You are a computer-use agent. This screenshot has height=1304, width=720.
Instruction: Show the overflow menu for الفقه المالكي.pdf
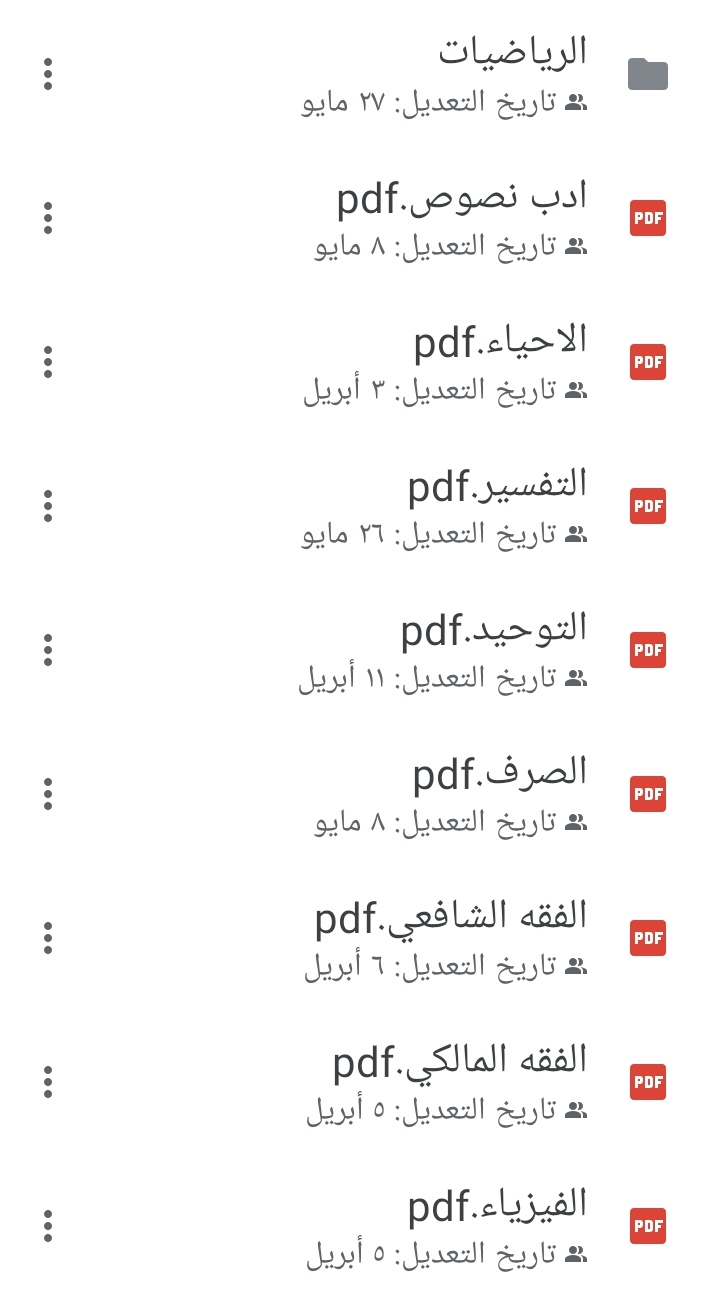(48, 1082)
